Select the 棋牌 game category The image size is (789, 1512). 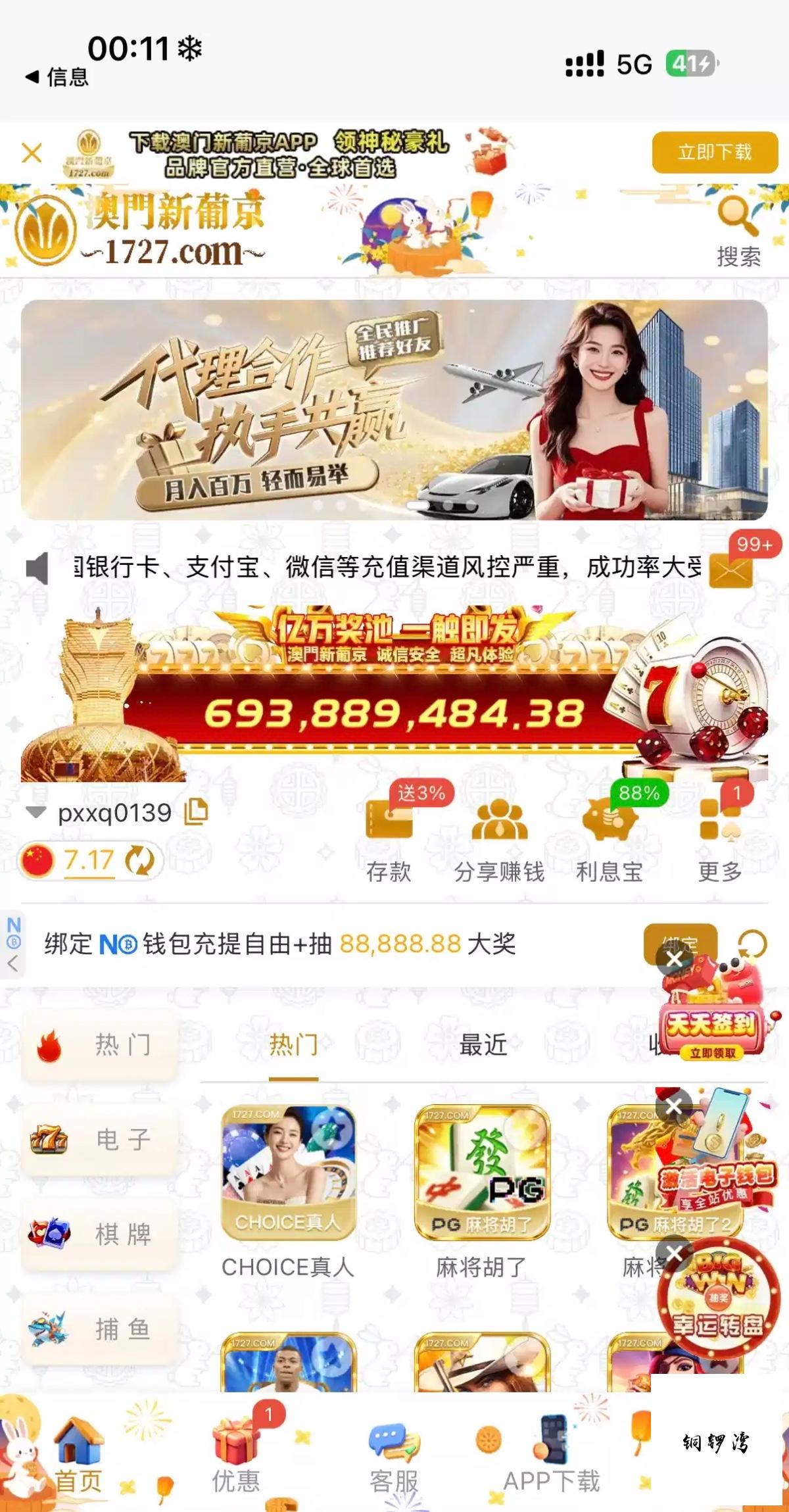click(x=100, y=1234)
